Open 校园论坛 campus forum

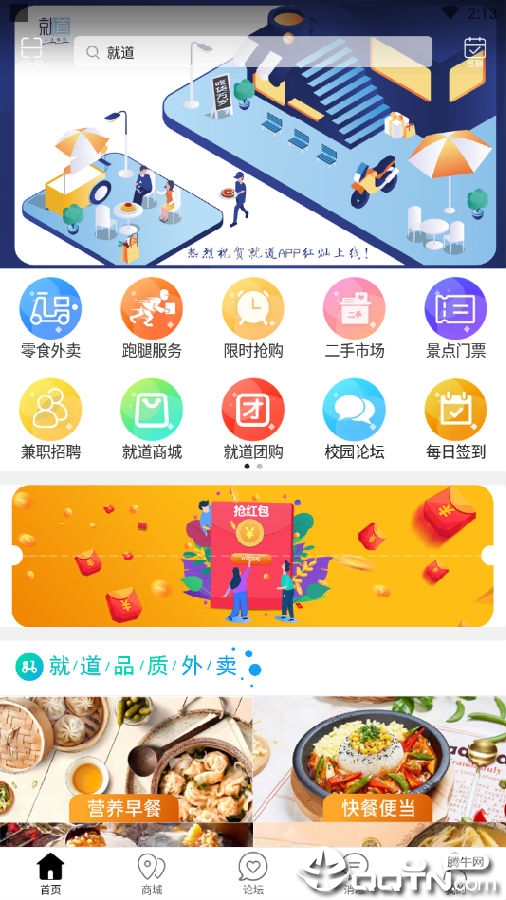click(354, 420)
